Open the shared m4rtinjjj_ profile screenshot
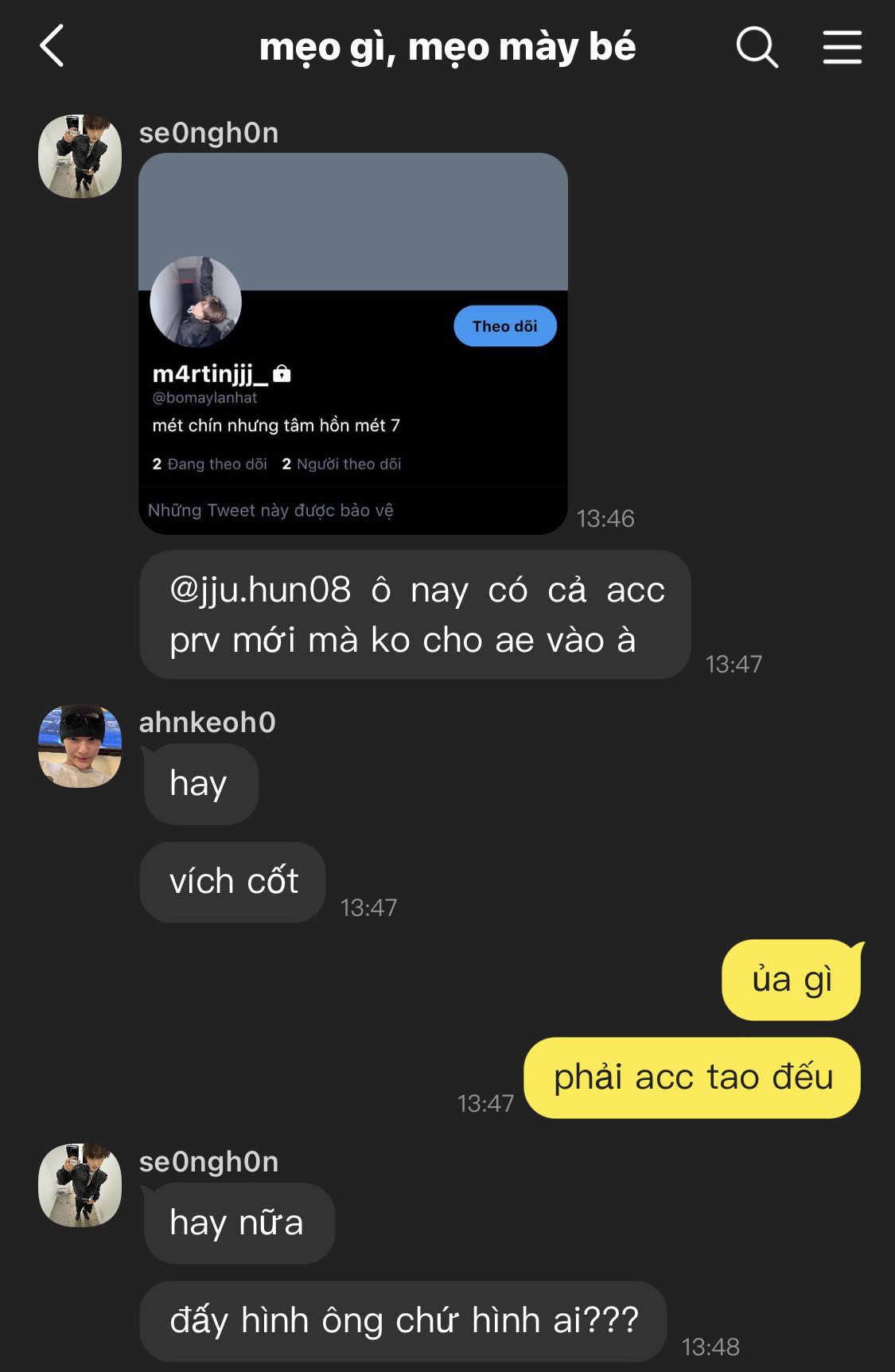 tap(352, 343)
